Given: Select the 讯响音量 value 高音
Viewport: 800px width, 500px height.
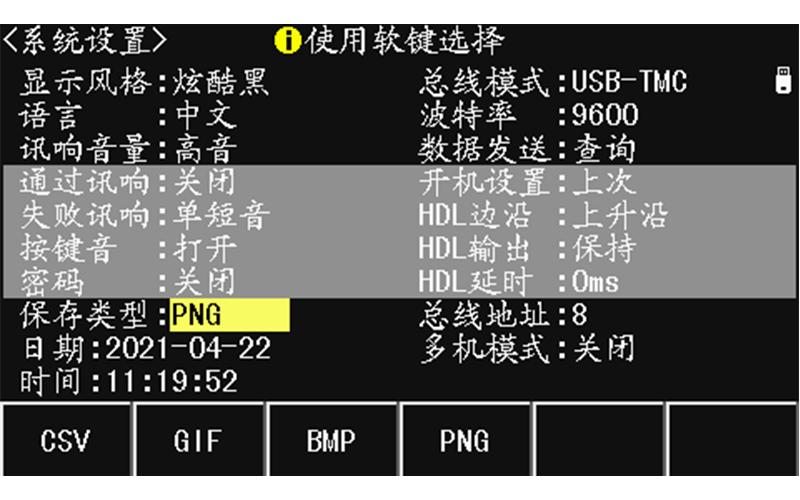Looking at the screenshot, I should point(205,149).
